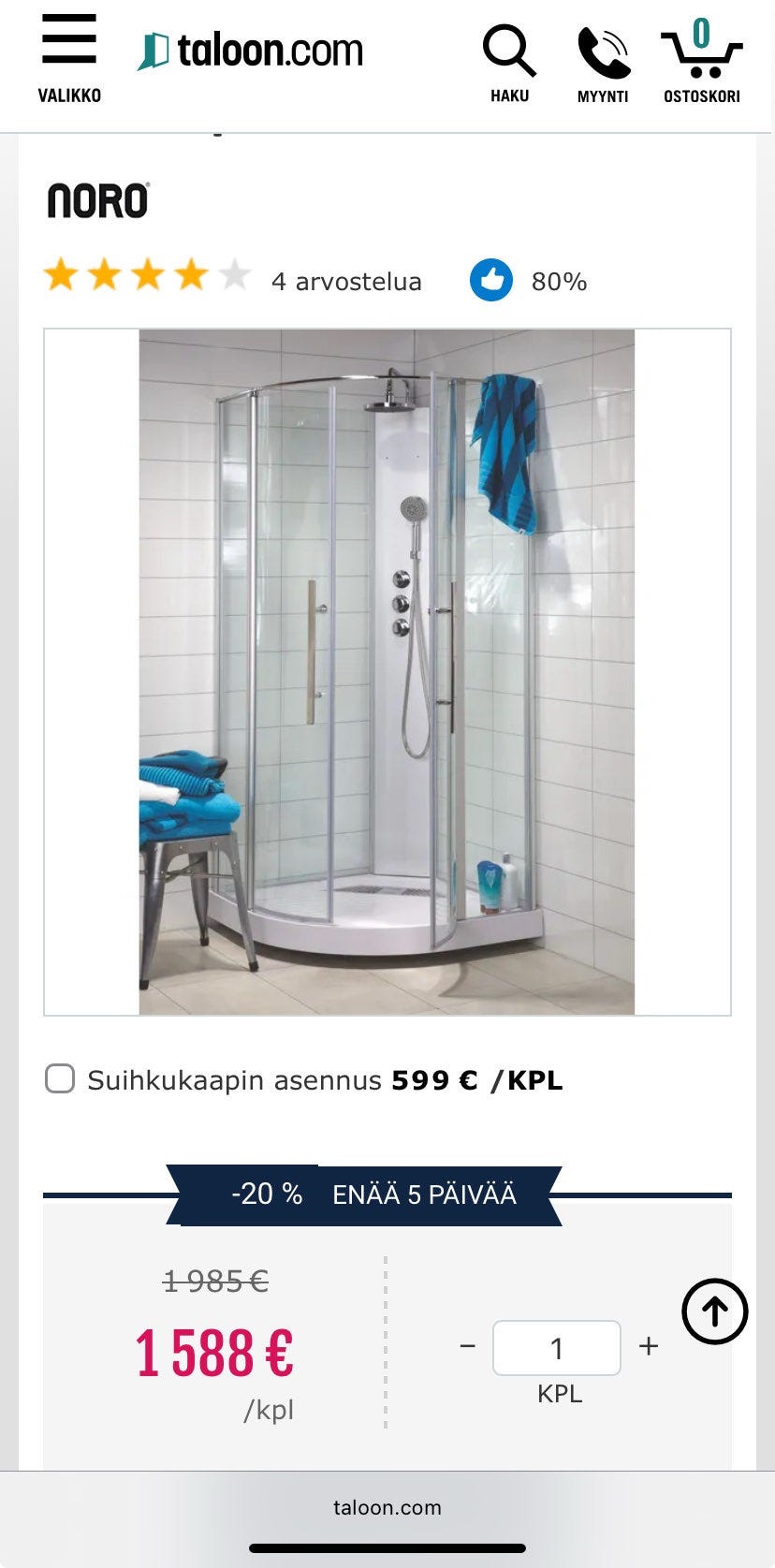
Task: Click the VALIKKO menu label
Action: [x=67, y=95]
